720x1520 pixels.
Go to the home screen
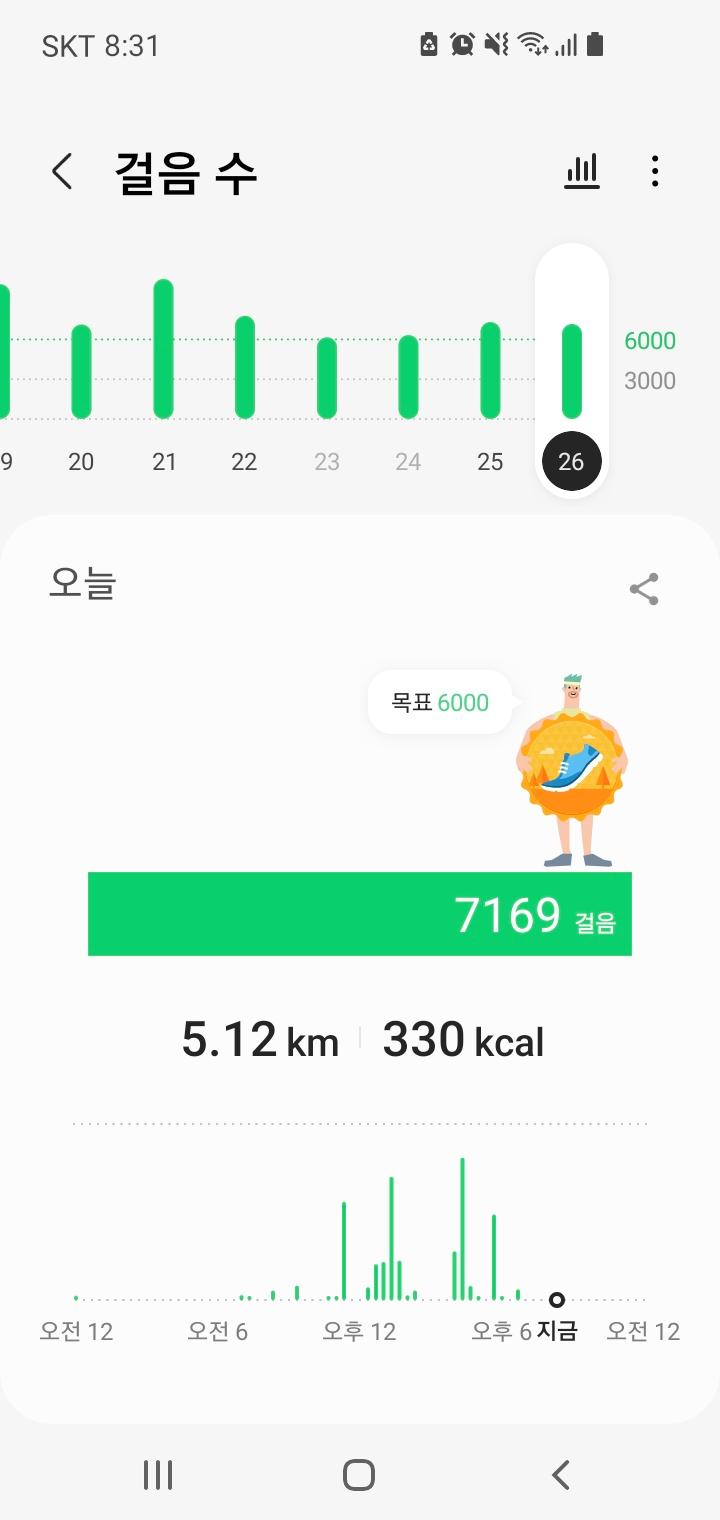click(359, 1475)
